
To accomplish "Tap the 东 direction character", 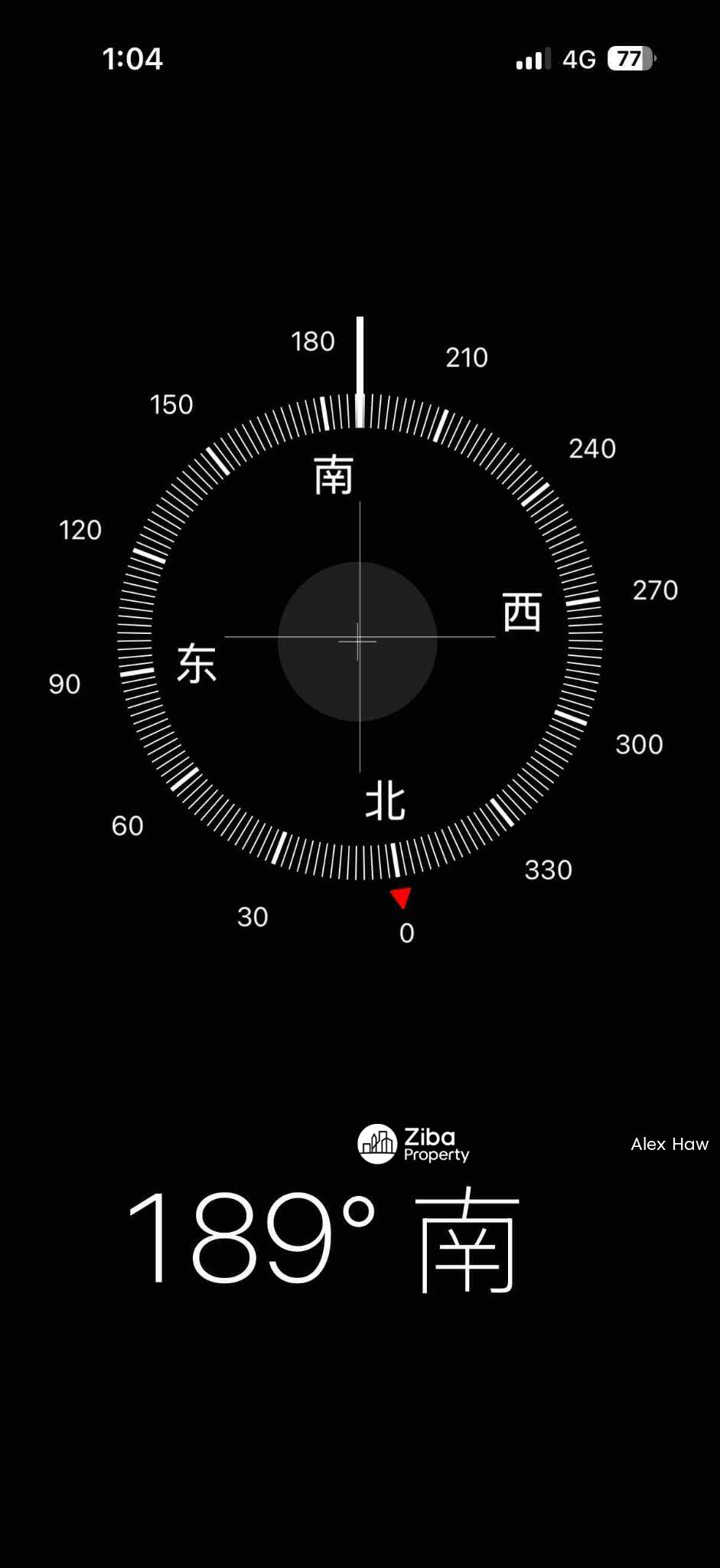I will [197, 665].
